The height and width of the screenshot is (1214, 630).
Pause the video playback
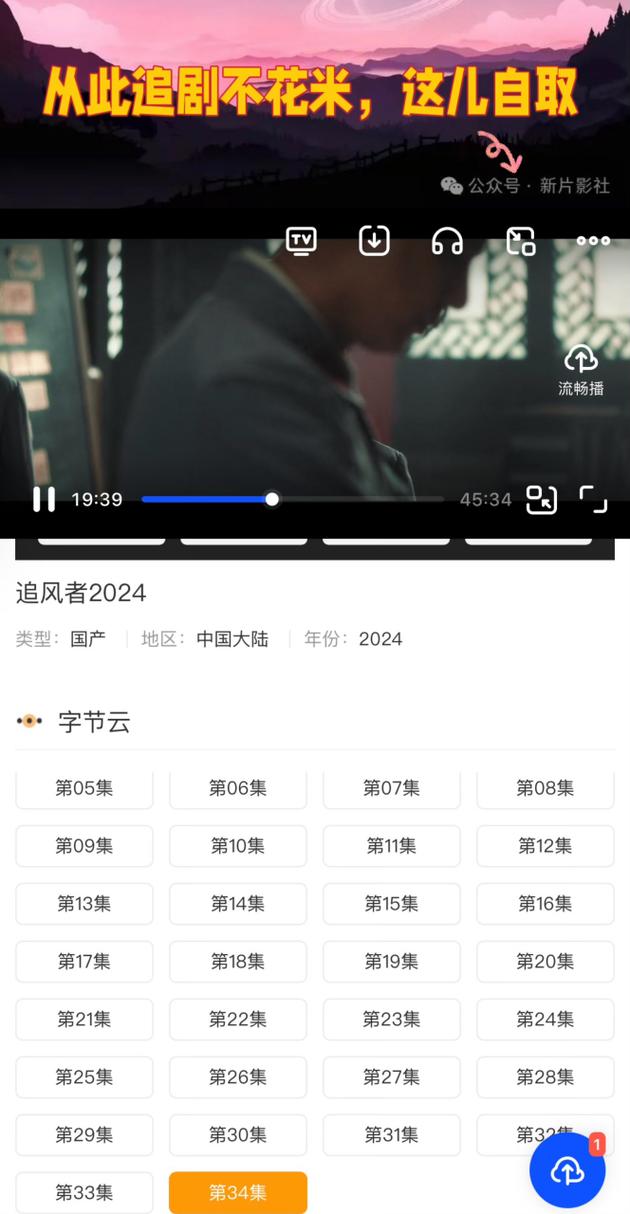[43, 499]
